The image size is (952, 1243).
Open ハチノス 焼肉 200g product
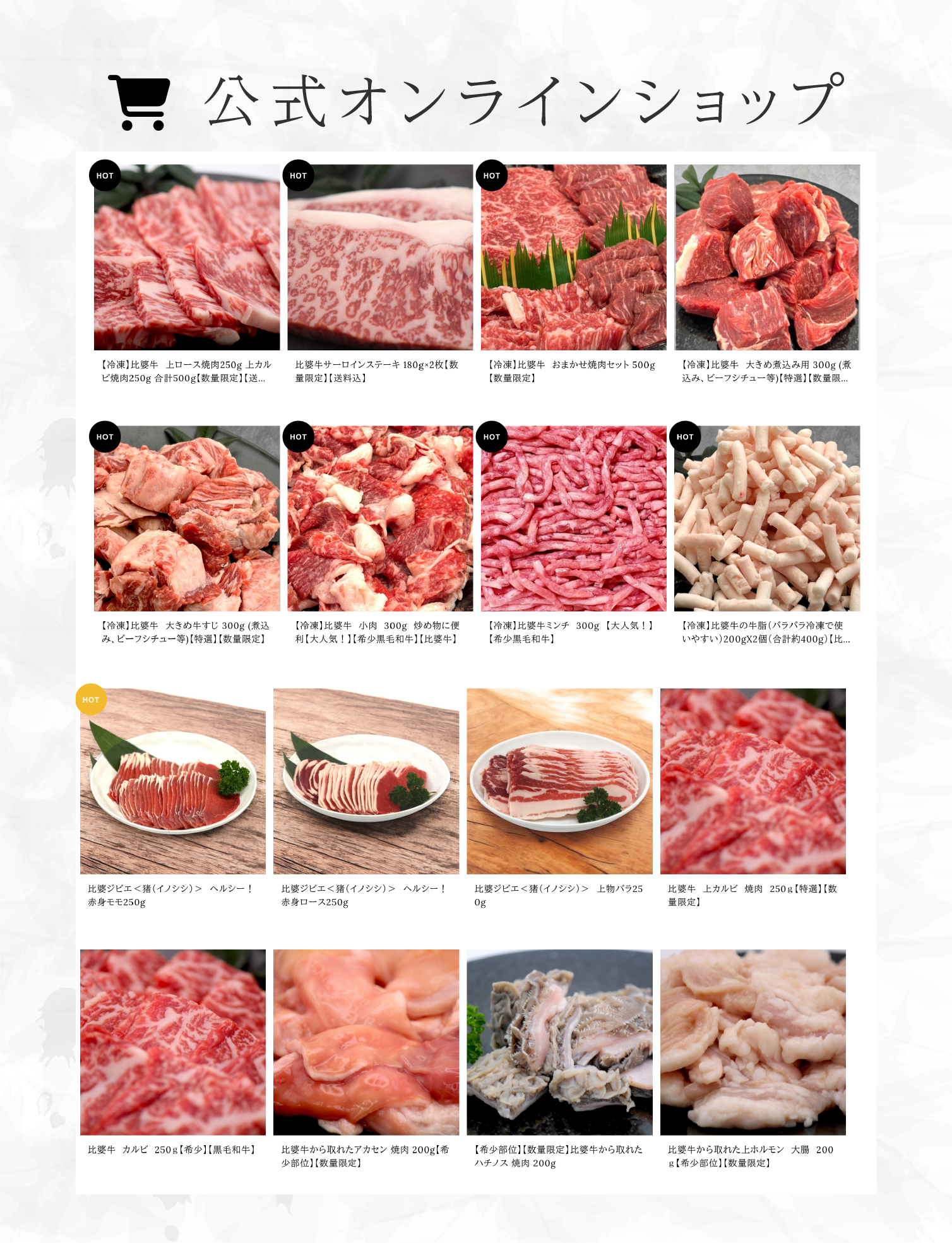click(559, 1042)
